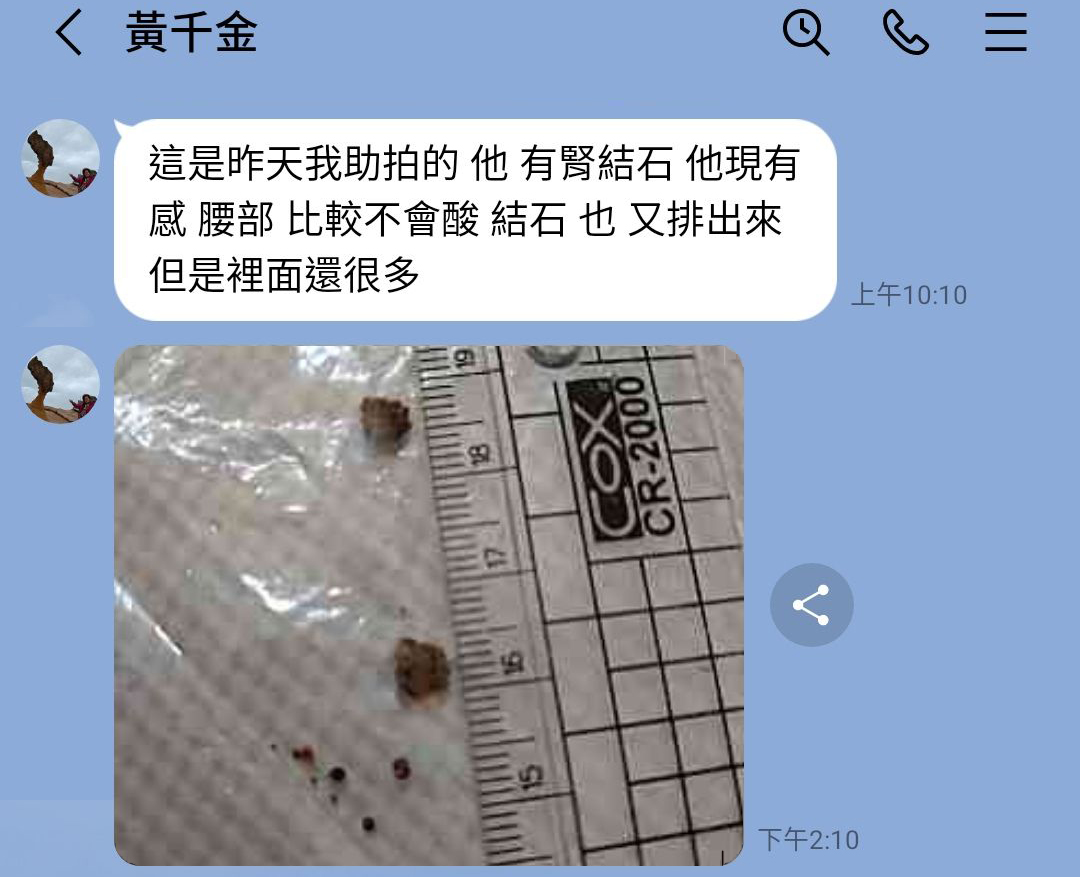Open sender avatar beside text message
The width and height of the screenshot is (1080, 877).
[61, 158]
